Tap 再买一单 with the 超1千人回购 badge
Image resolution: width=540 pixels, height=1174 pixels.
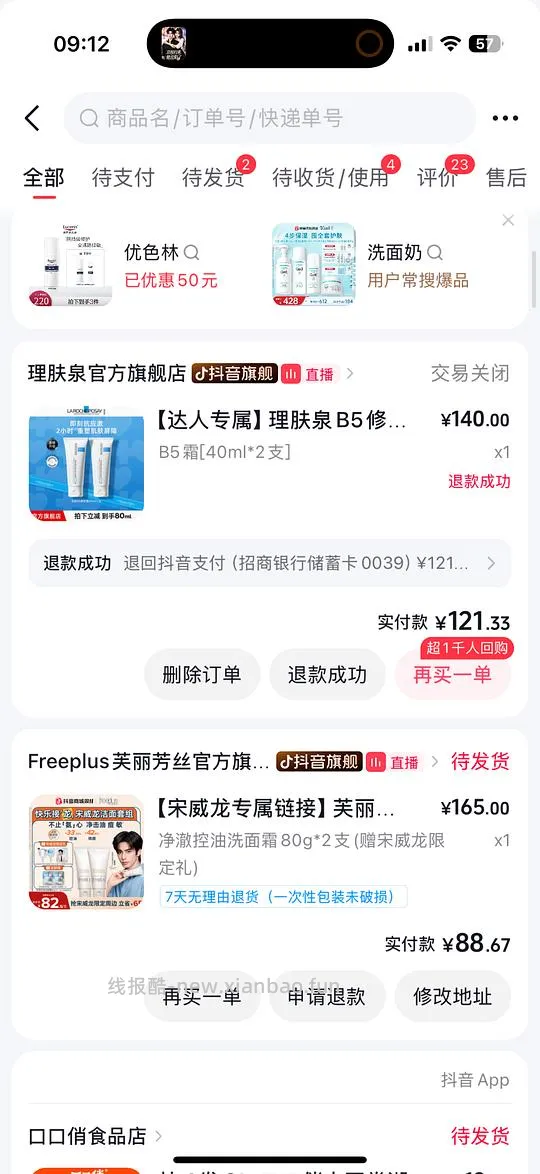point(452,675)
